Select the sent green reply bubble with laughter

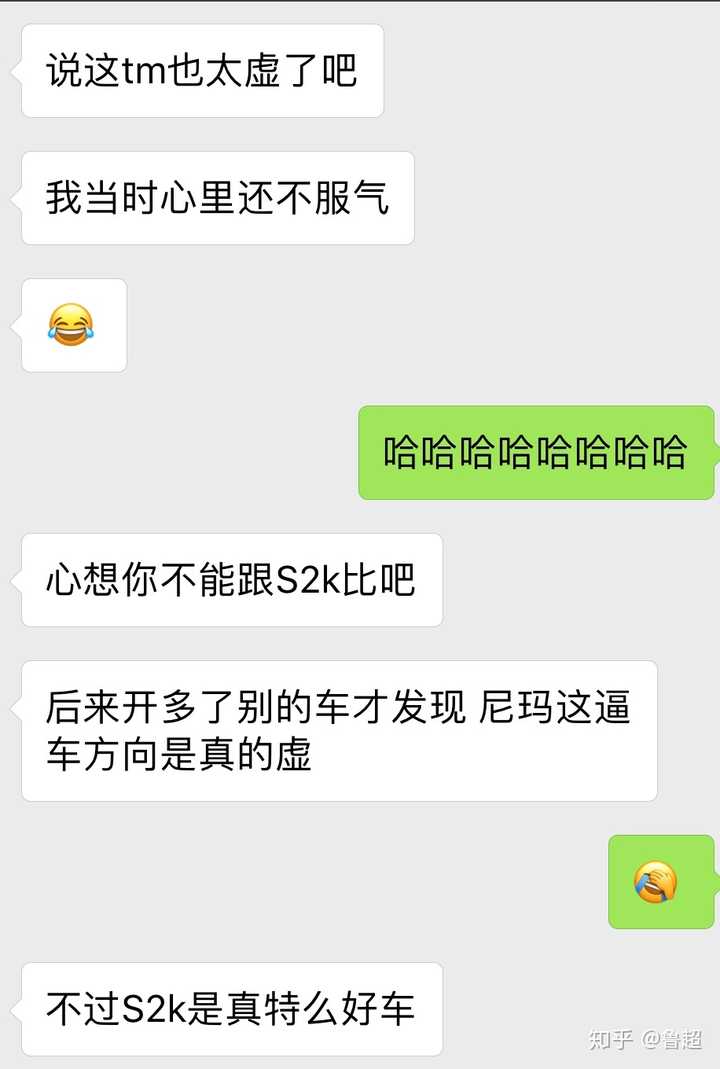pos(537,453)
